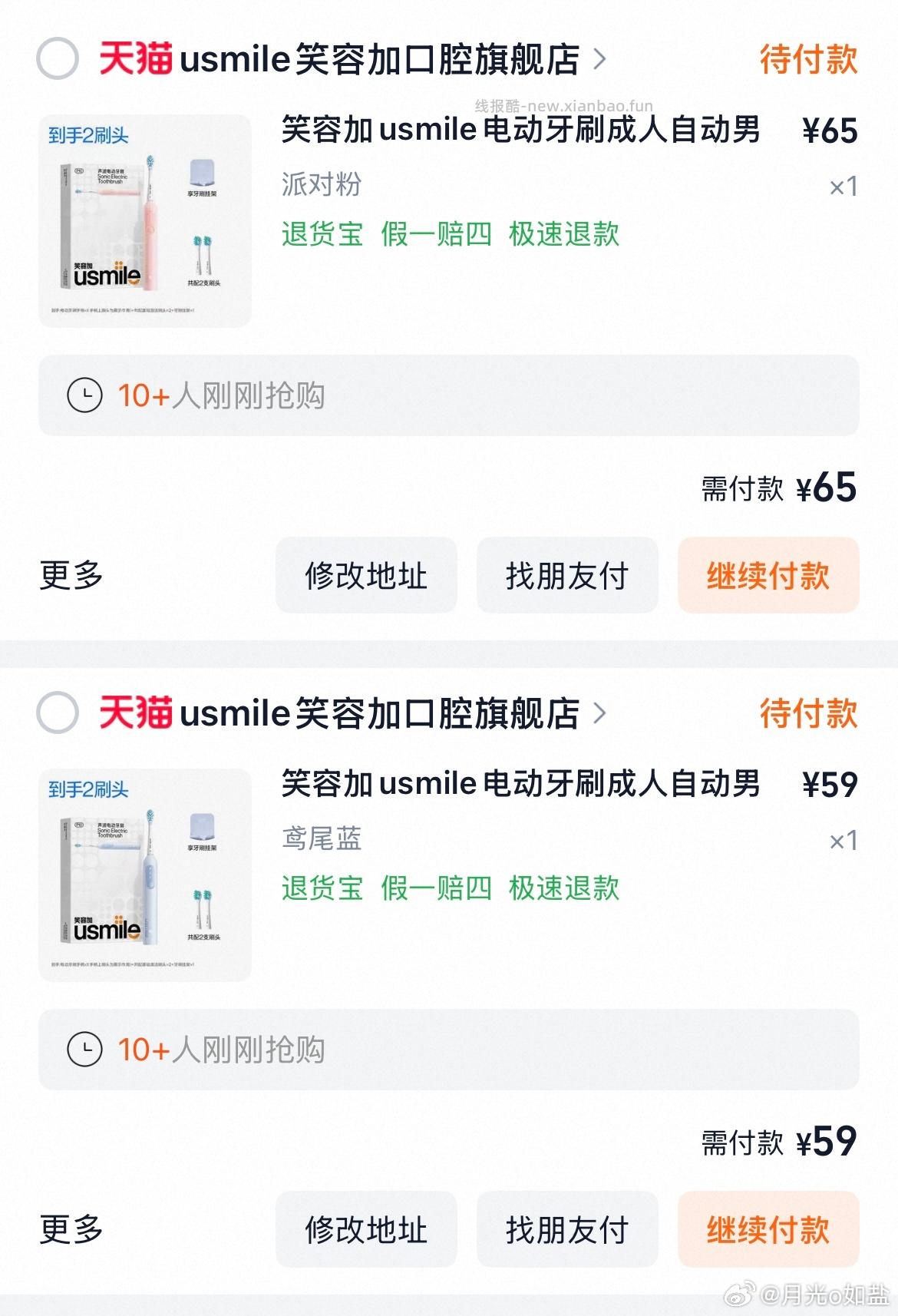Click the 极速退款 tag on the first order
This screenshot has height=1316, width=898.
[x=564, y=236]
